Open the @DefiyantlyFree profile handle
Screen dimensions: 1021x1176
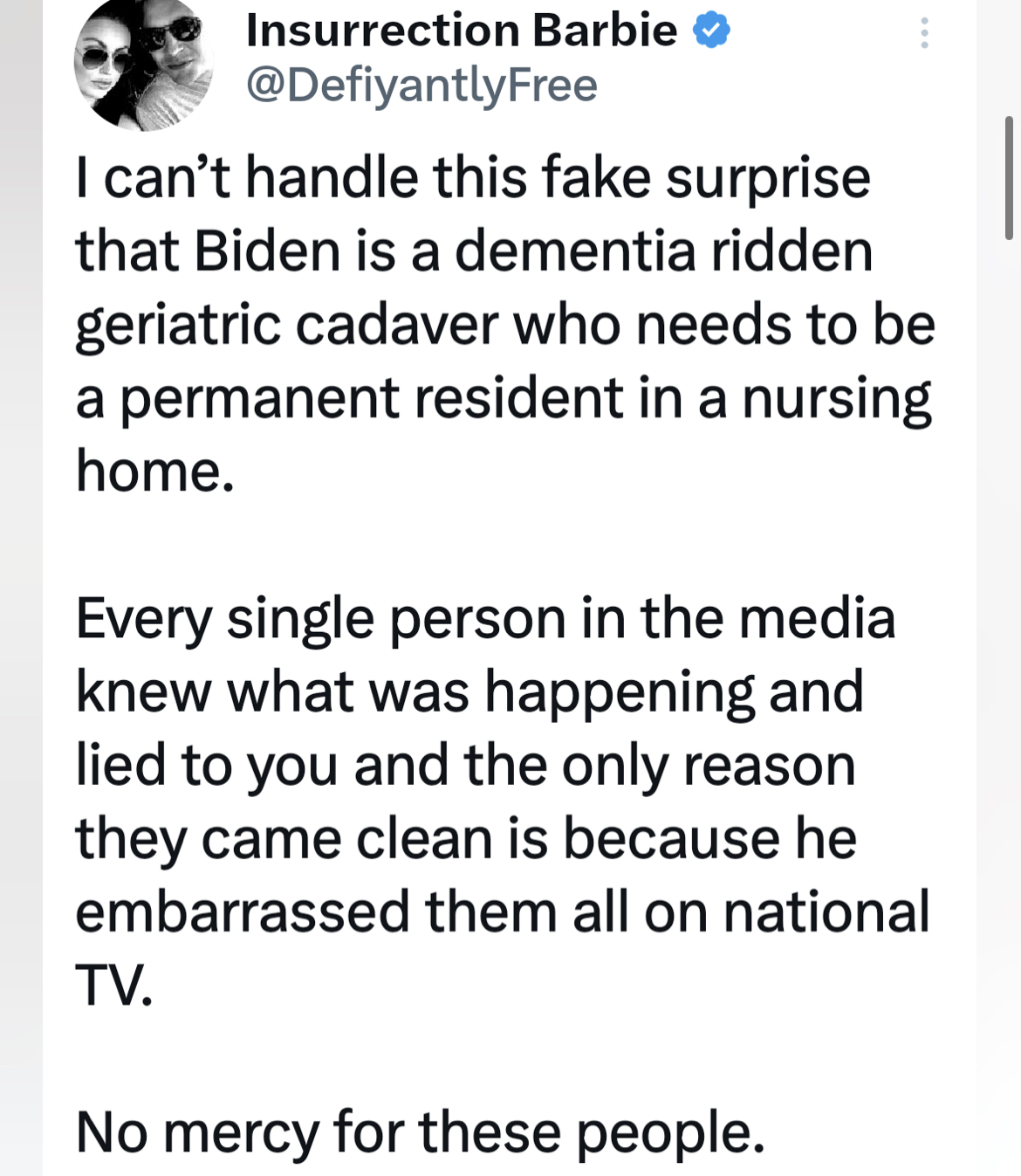pos(421,86)
